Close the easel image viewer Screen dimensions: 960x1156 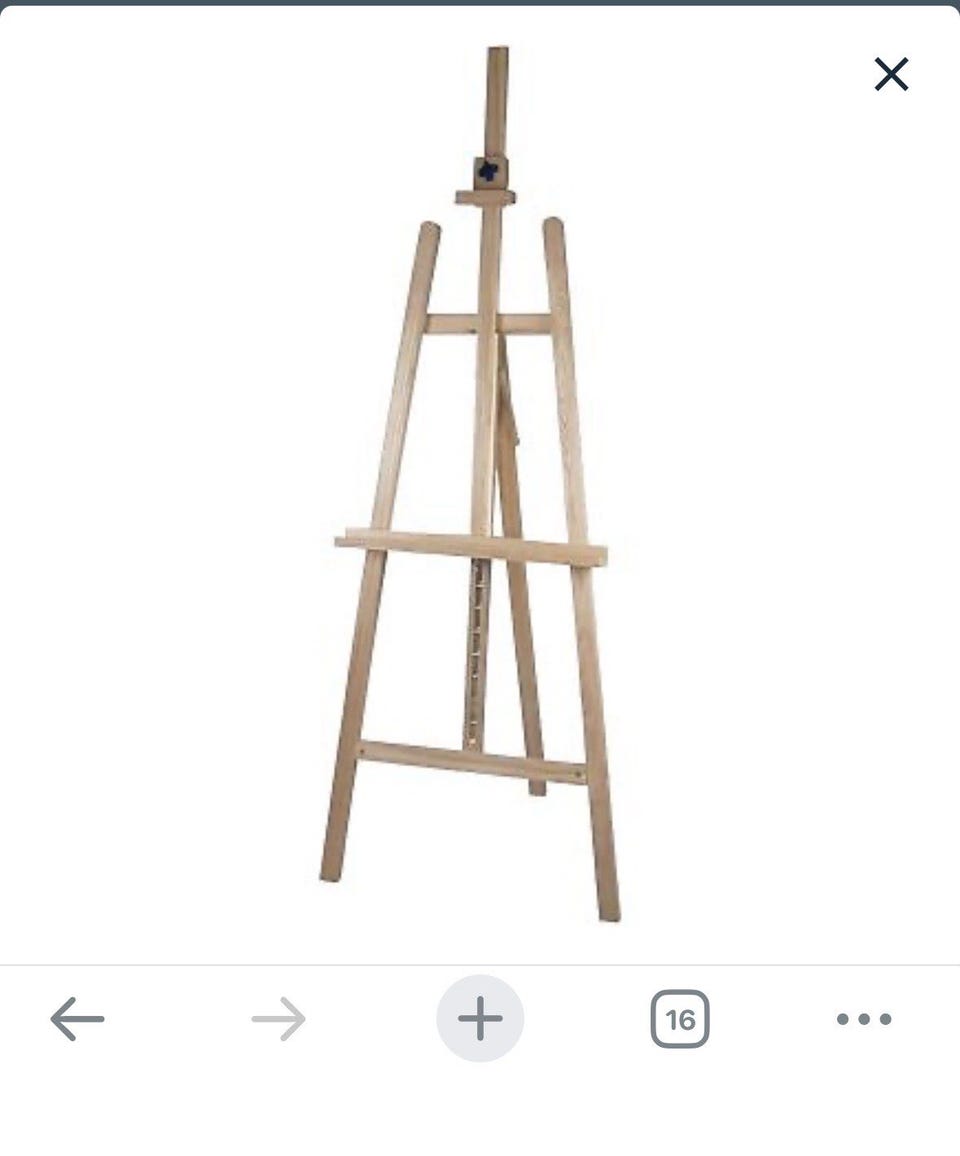coord(891,74)
